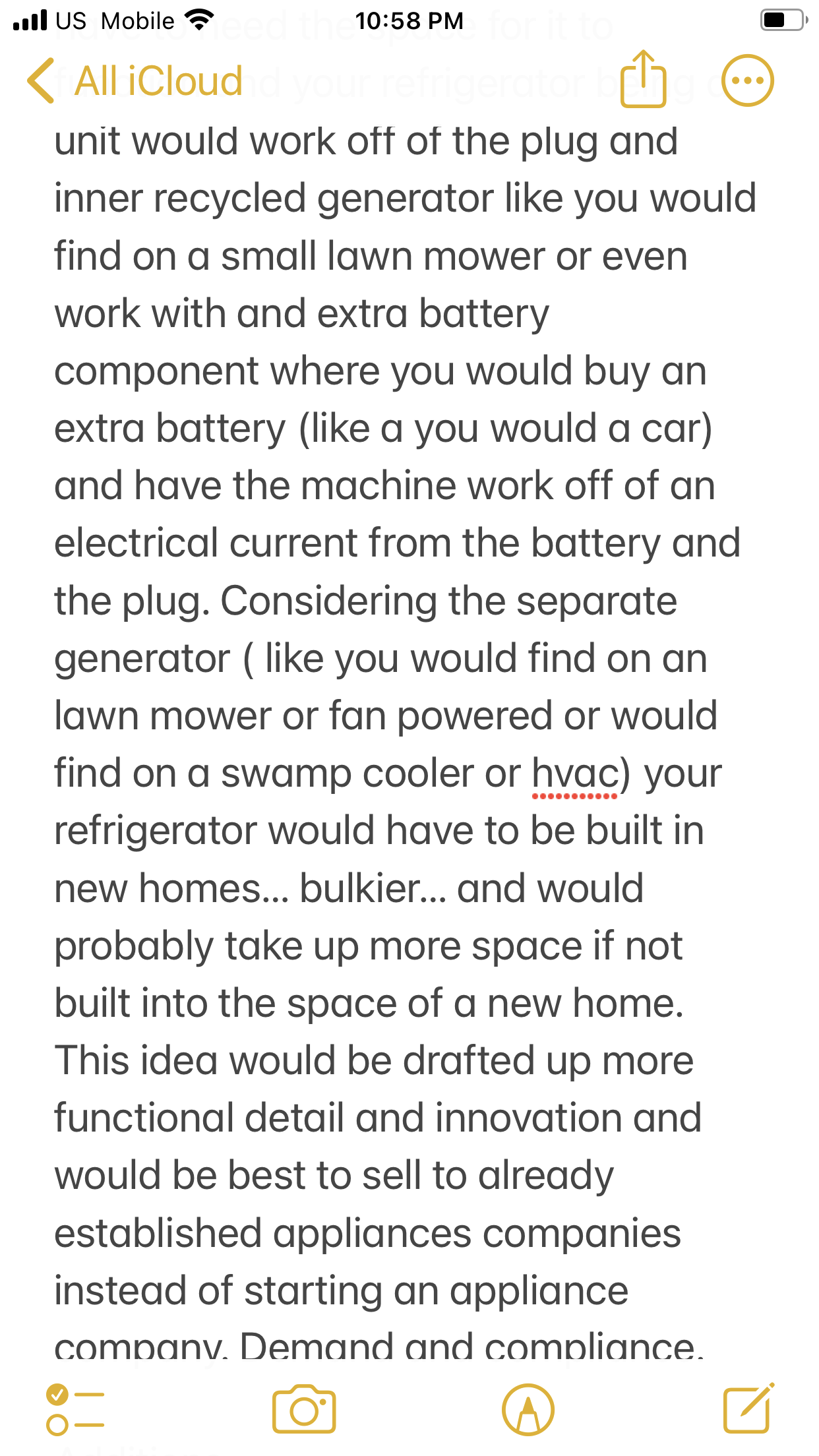This screenshot has width=819, height=1456.
Task: Share this note
Action: (x=643, y=78)
